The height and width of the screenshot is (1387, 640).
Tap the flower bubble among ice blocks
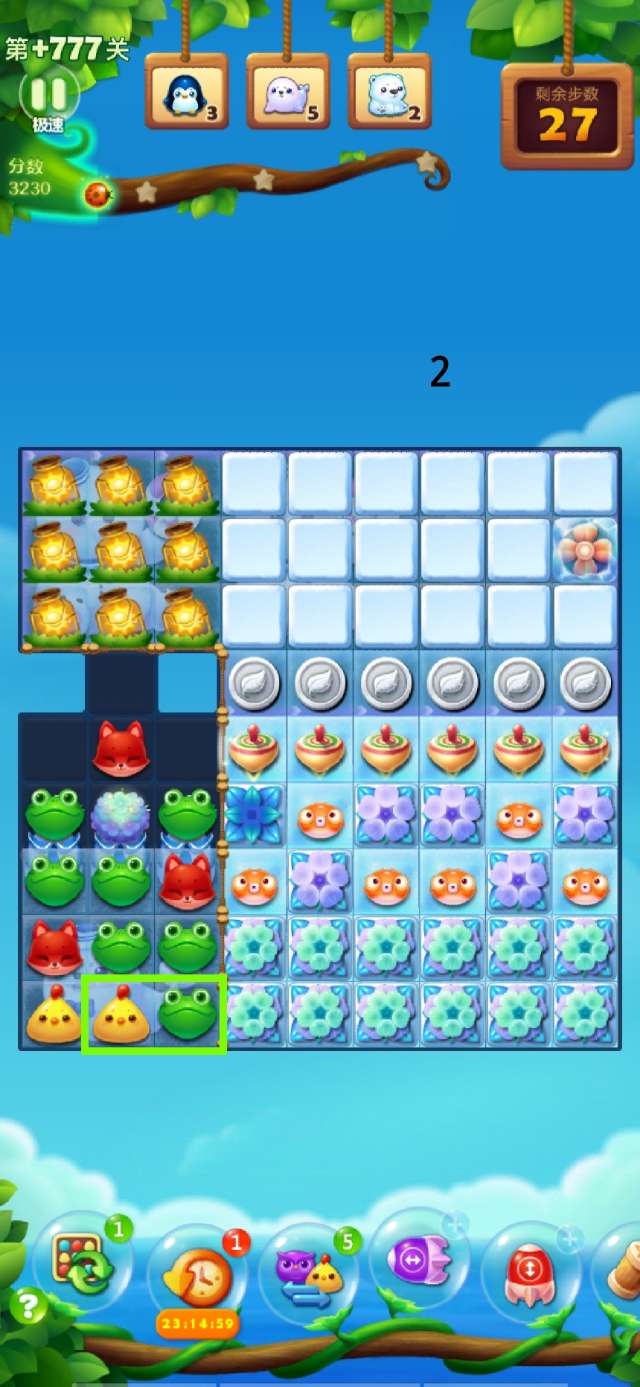[585, 549]
